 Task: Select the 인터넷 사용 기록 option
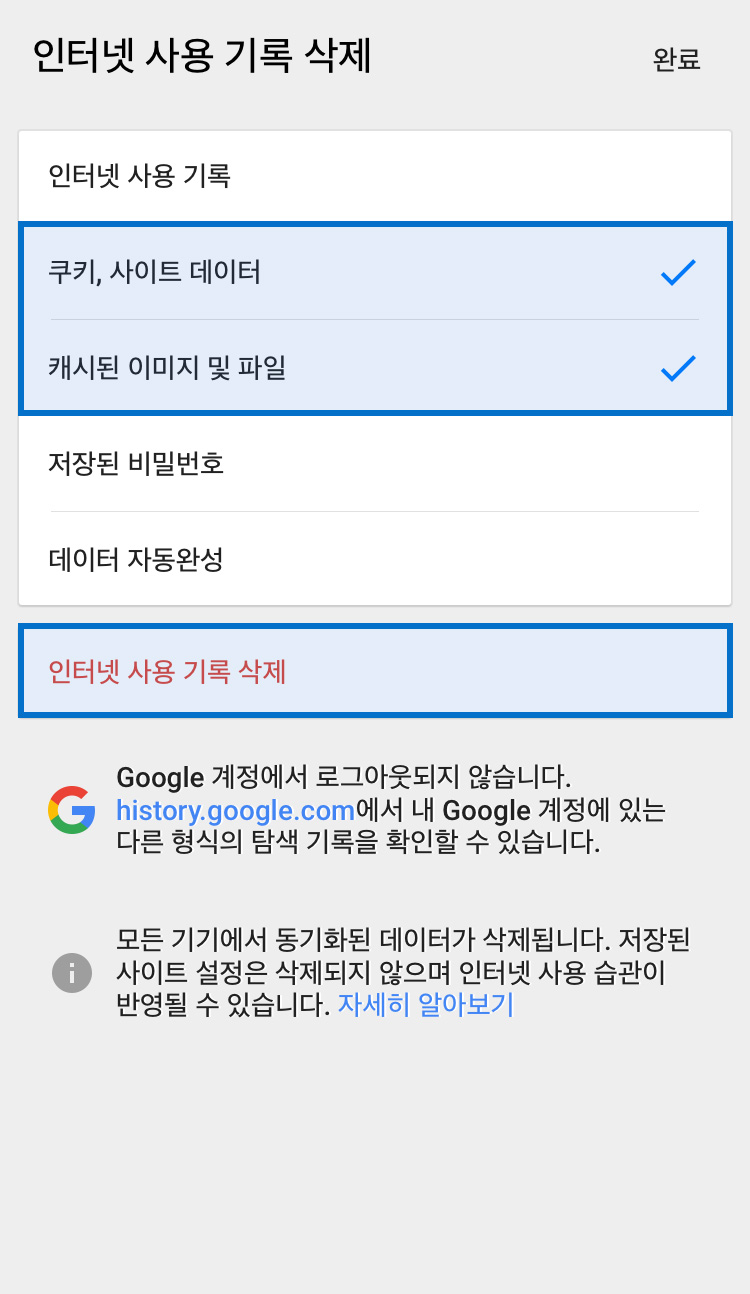(374, 177)
